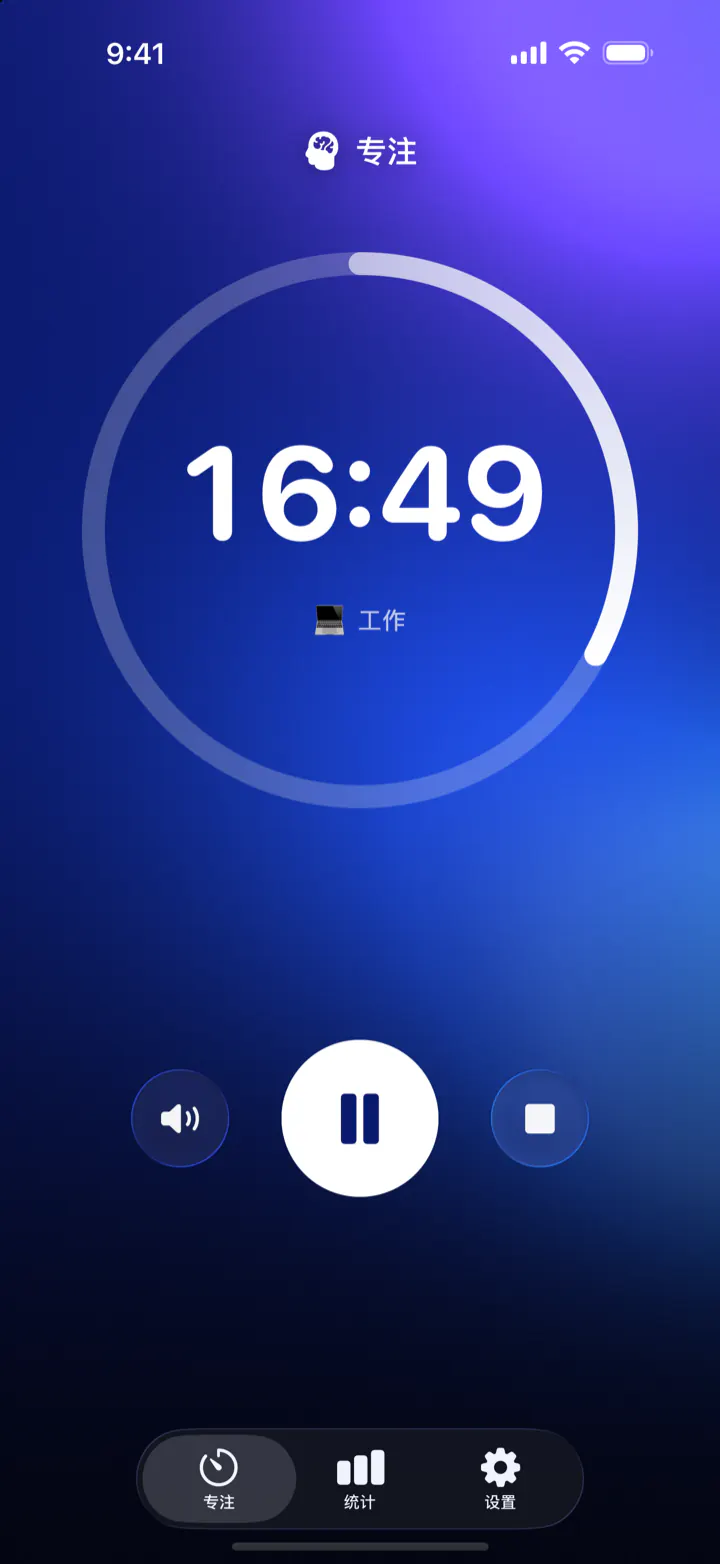Switch to the 统计 tab
This screenshot has width=720, height=1564.
pyautogui.click(x=360, y=1479)
